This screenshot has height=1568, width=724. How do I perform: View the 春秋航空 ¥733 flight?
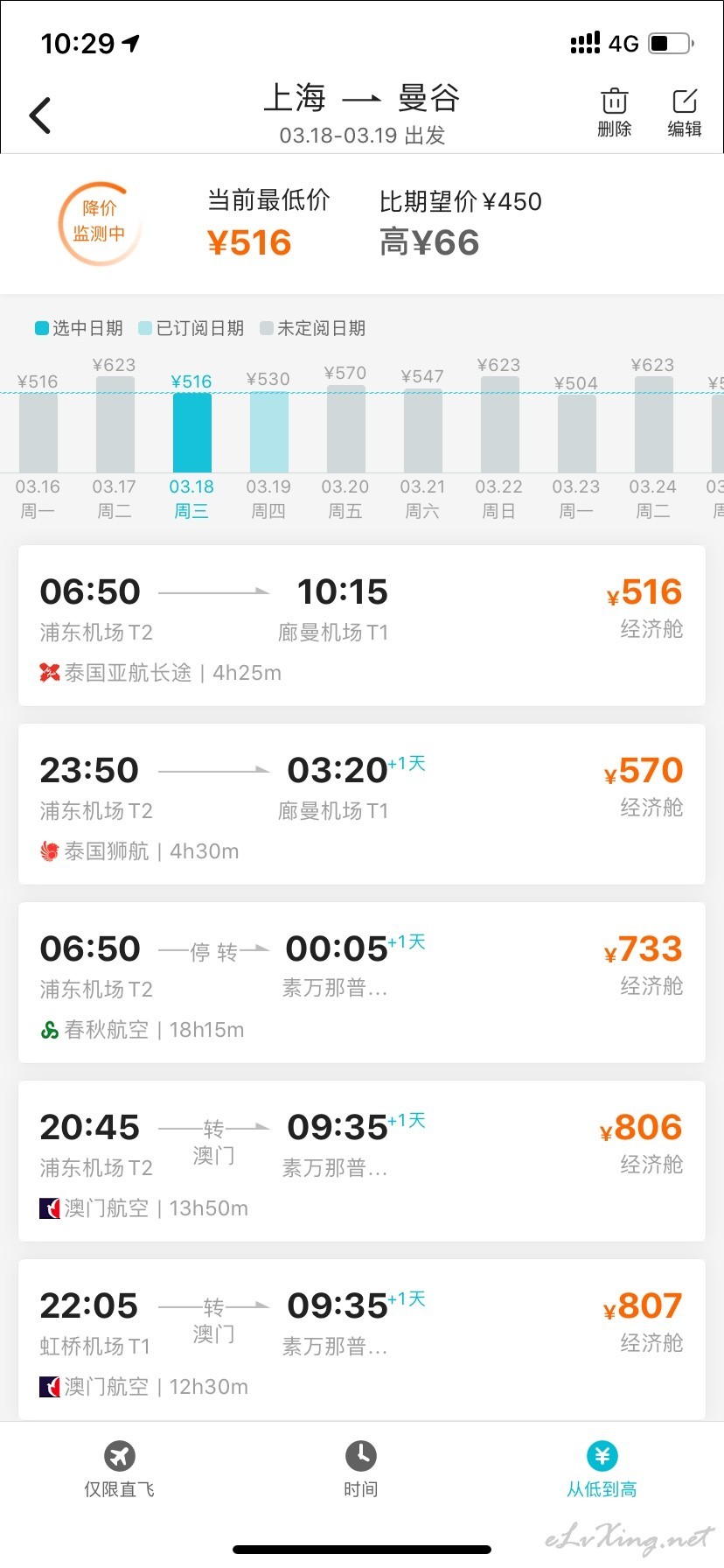tap(362, 983)
